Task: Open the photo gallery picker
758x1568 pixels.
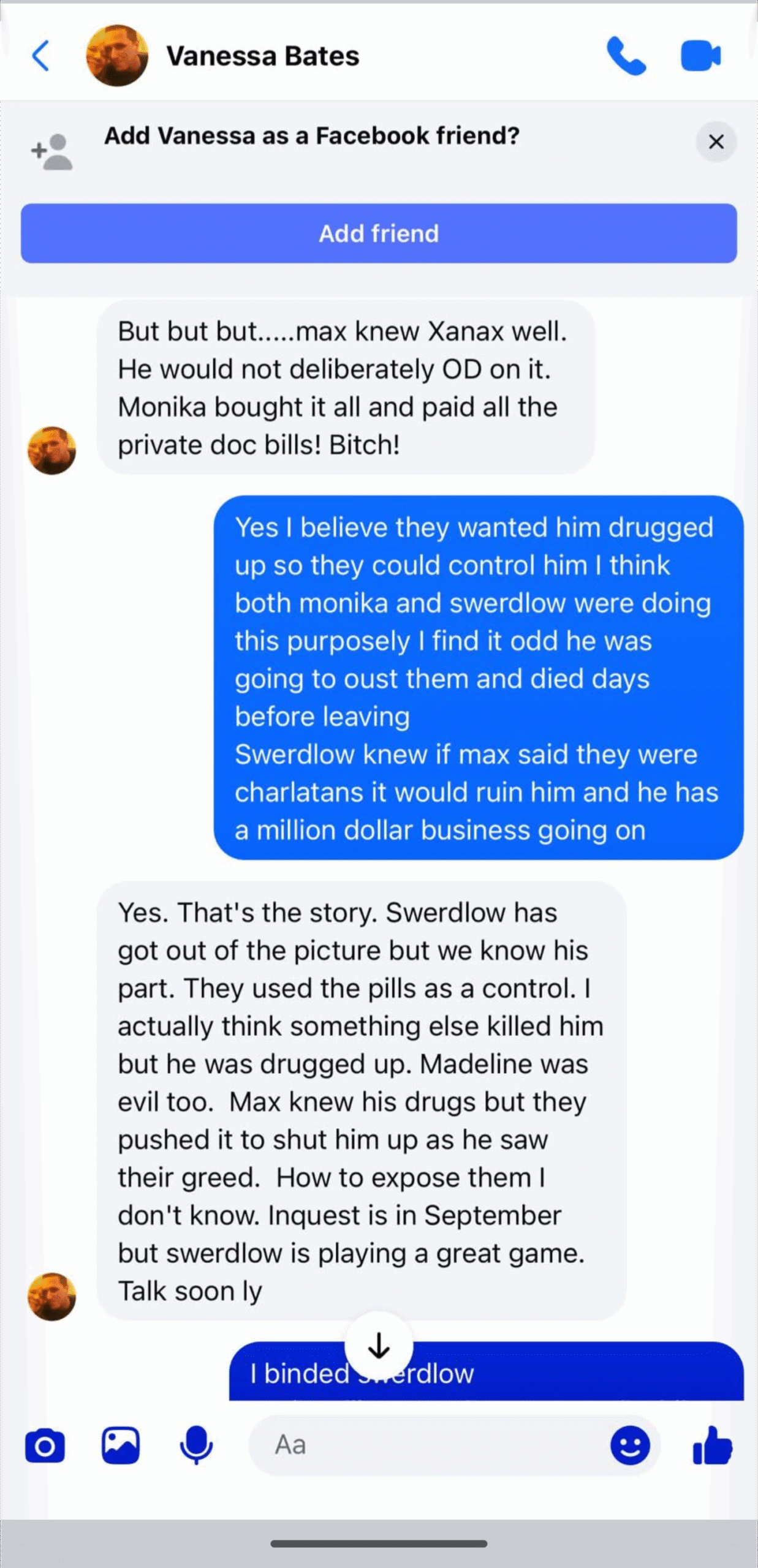Action: pyautogui.click(x=120, y=1445)
